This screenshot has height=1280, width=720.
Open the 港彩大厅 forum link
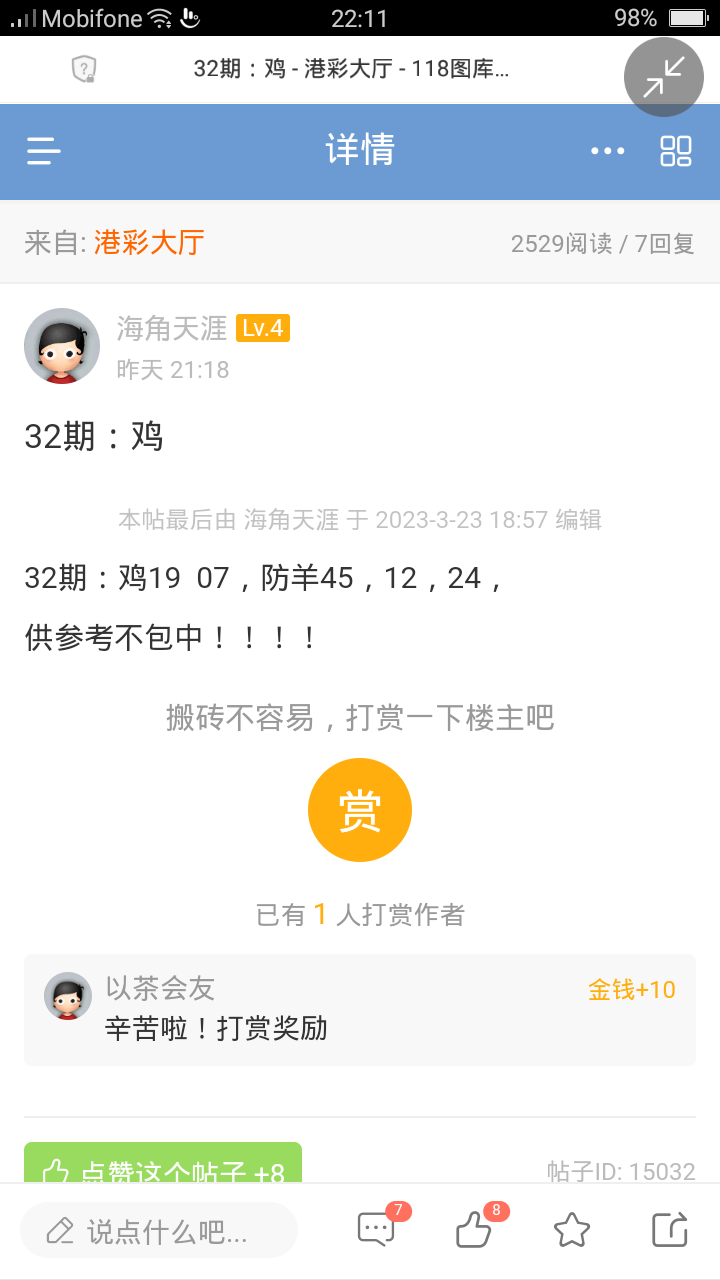click(x=146, y=241)
